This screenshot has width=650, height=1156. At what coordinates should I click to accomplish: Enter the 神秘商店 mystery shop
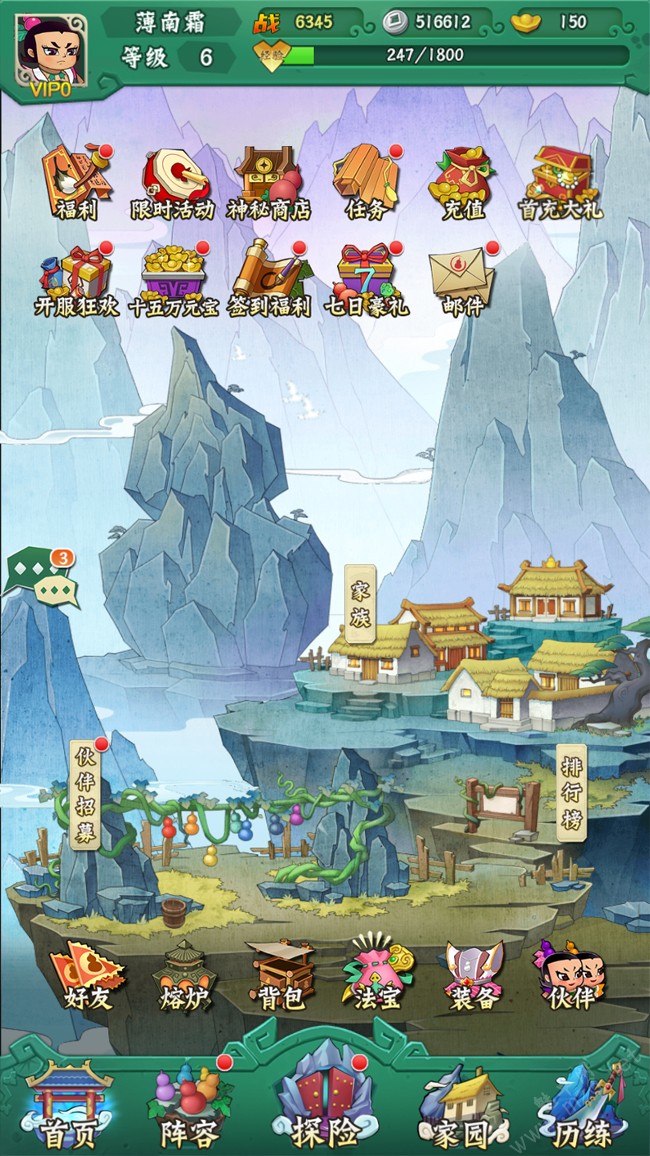click(x=268, y=182)
